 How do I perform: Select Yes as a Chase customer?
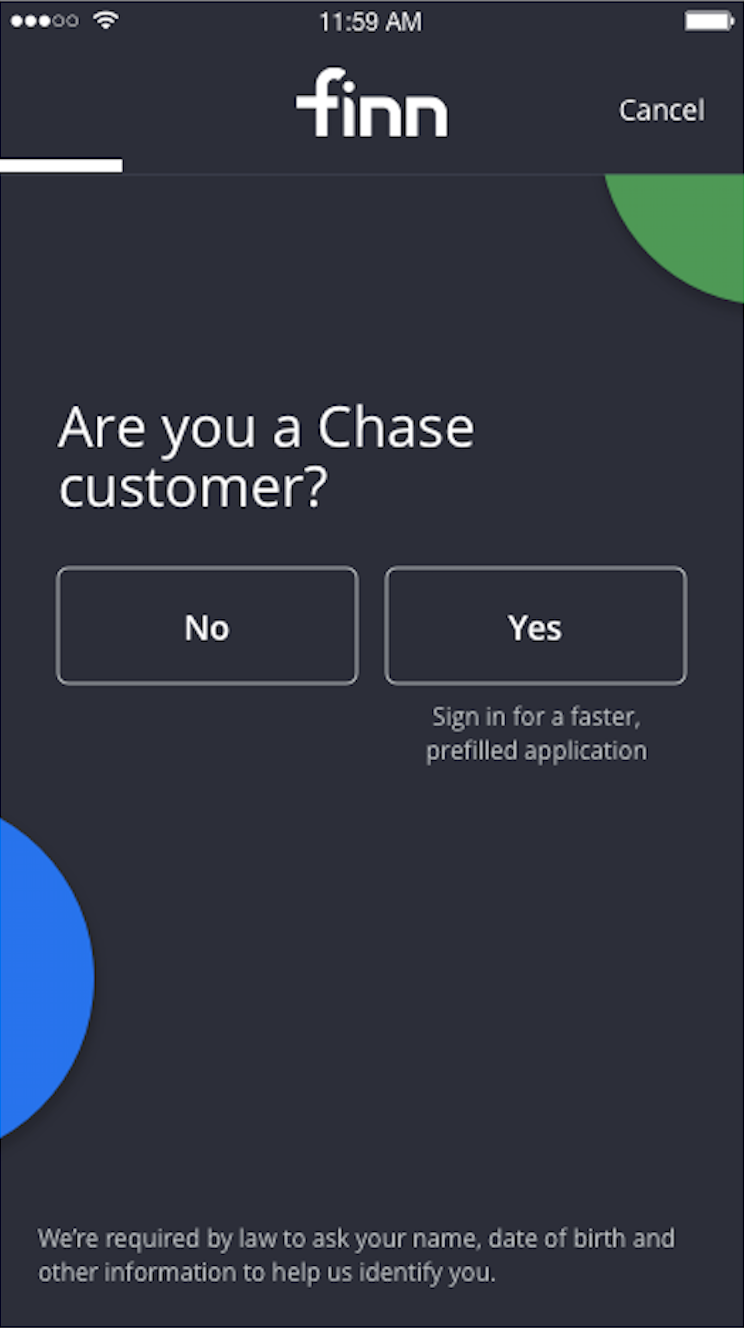tap(535, 626)
